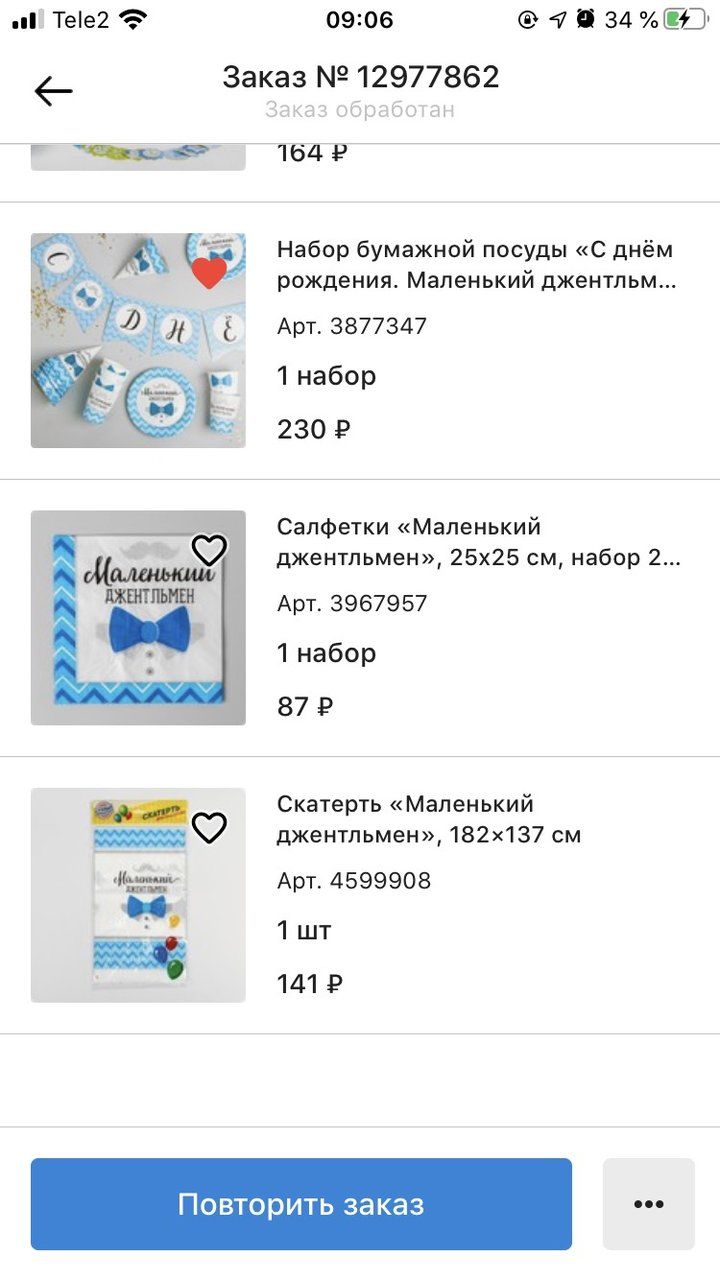Screen dimensions: 720x1280
Task: Tap the «Повторить заказ» button
Action: tap(301, 1204)
